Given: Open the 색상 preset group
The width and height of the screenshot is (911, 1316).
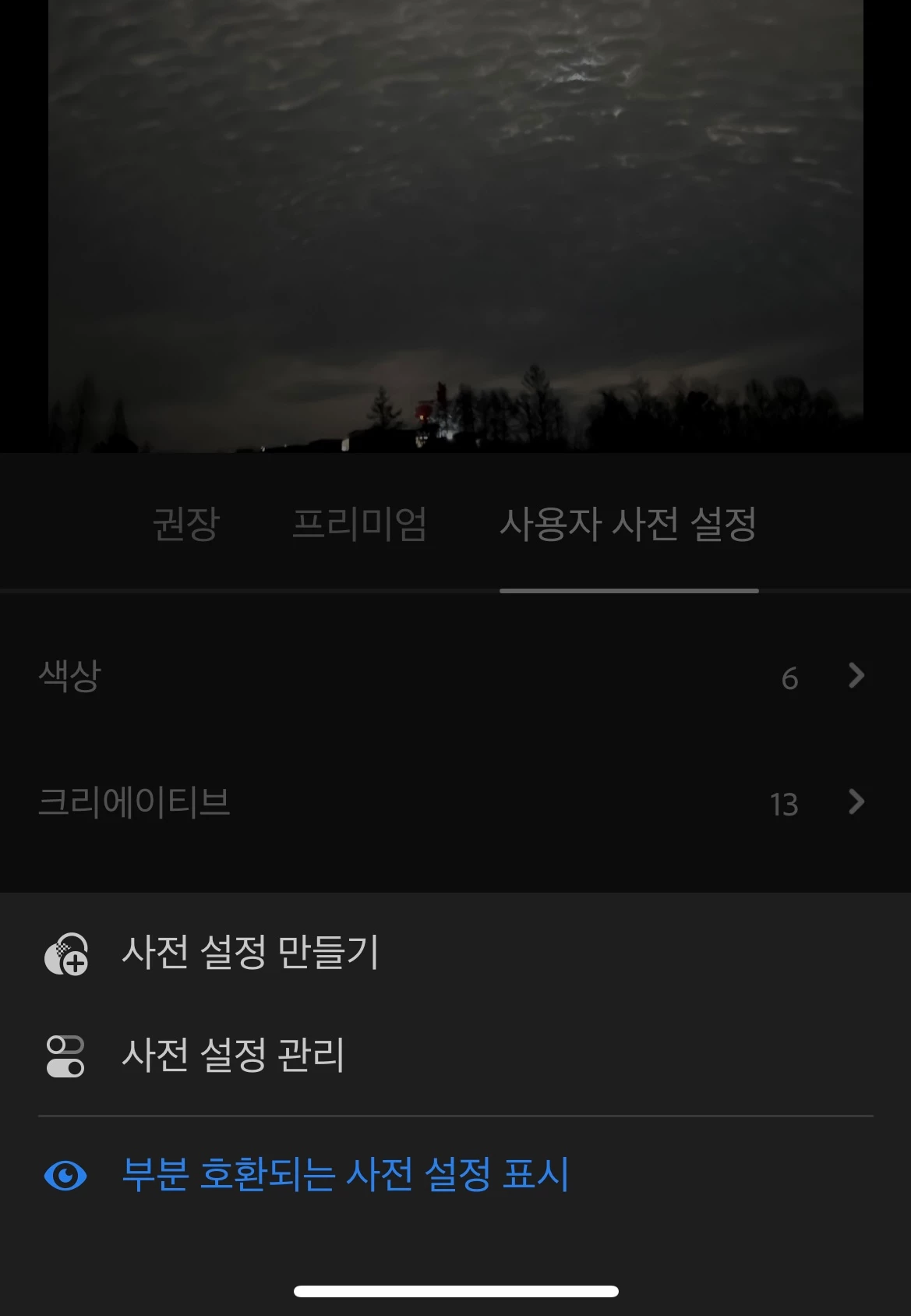Looking at the screenshot, I should [x=452, y=676].
